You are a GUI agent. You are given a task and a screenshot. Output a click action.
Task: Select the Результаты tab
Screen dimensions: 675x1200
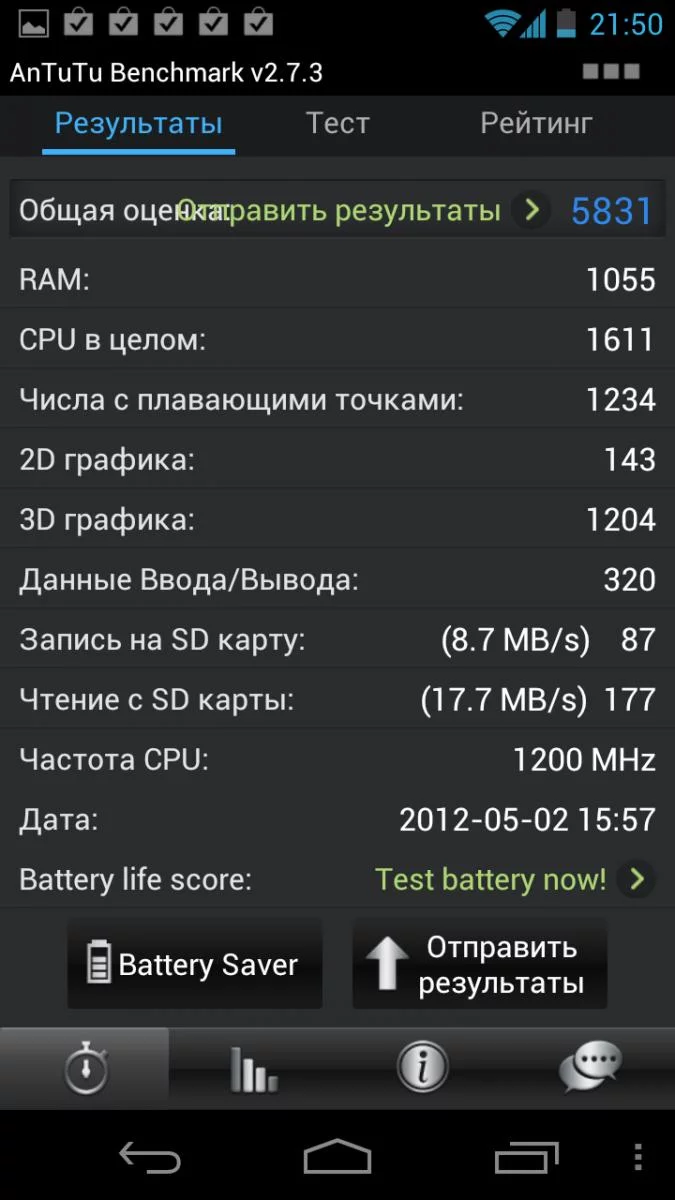tap(138, 124)
